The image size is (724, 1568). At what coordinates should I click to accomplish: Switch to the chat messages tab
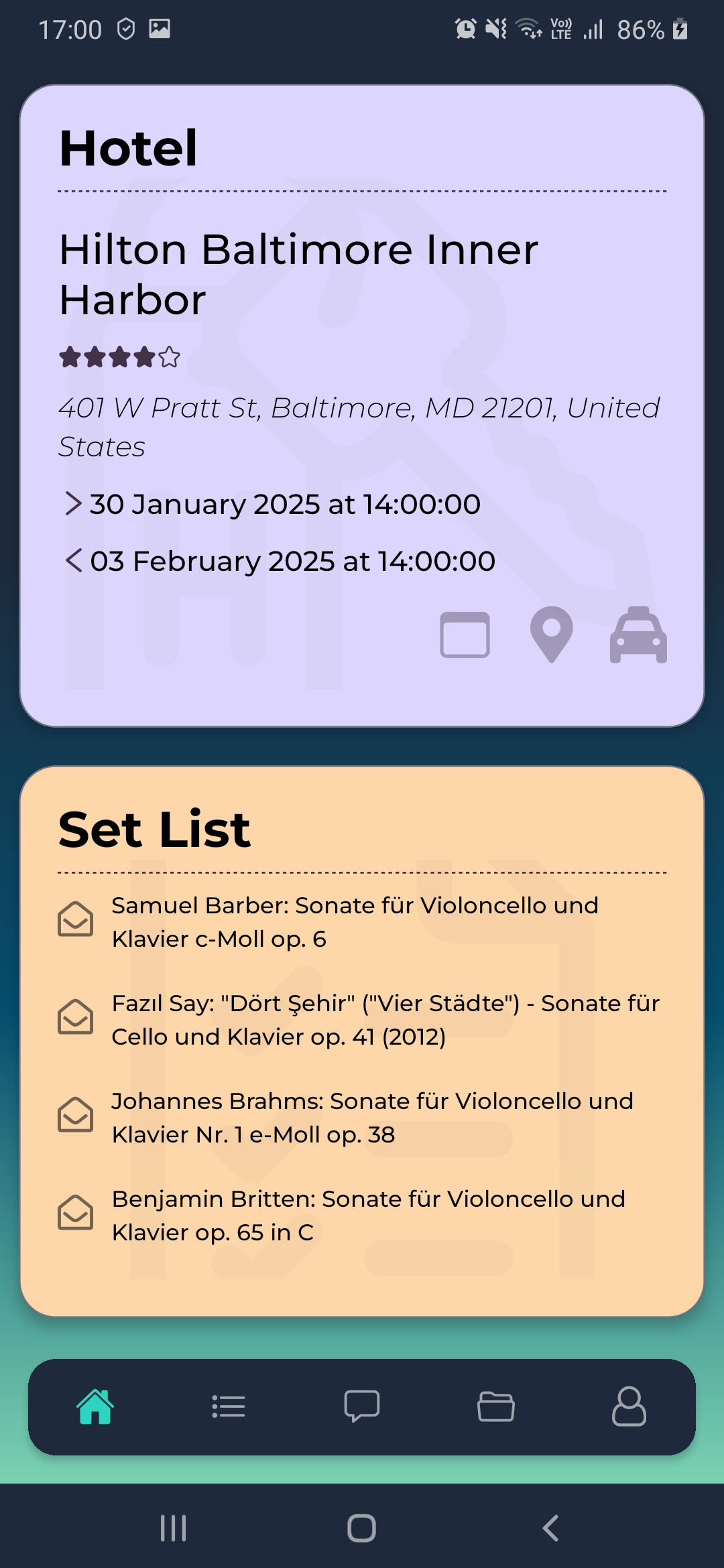(362, 1407)
